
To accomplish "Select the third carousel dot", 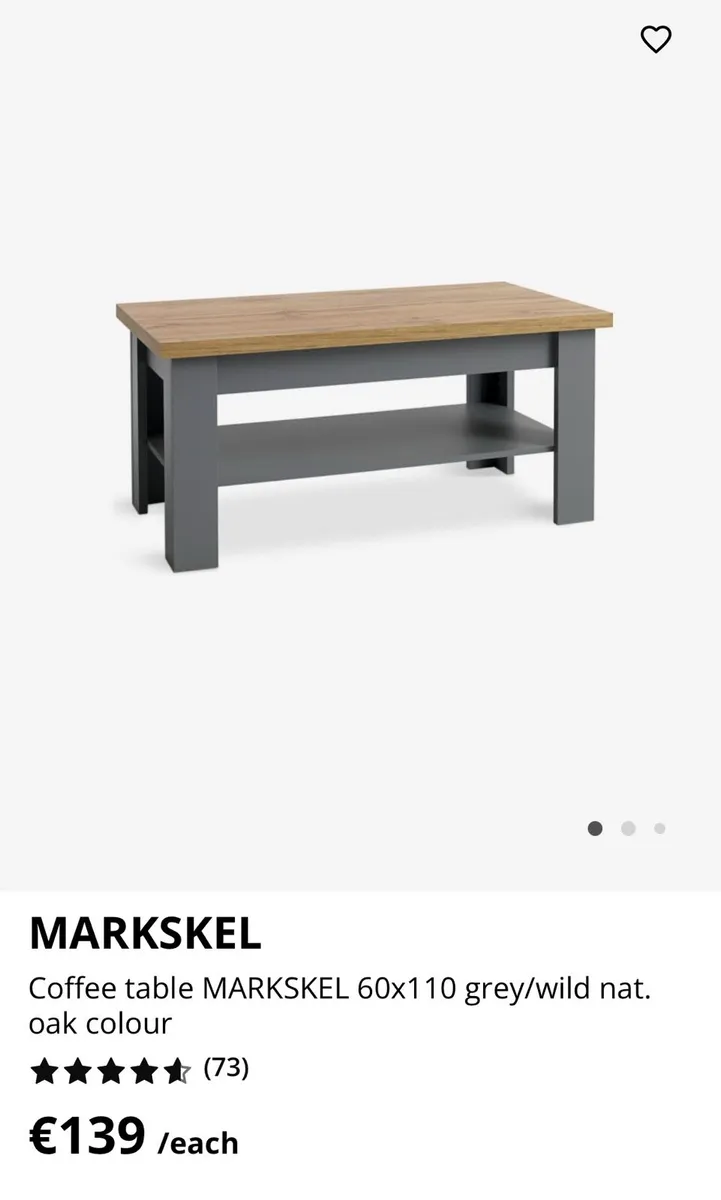I will tap(660, 828).
